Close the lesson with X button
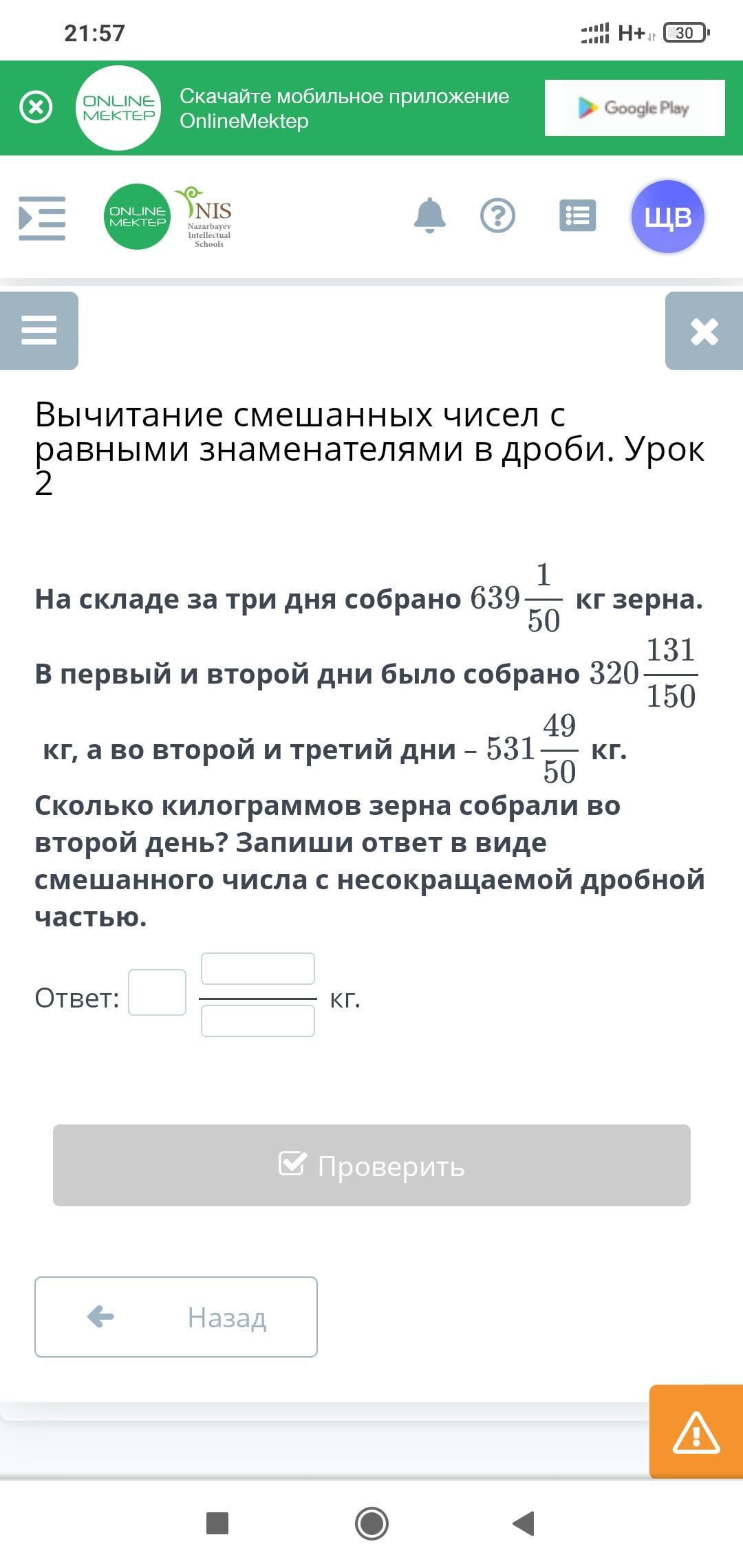The height and width of the screenshot is (1568, 743). point(704,331)
